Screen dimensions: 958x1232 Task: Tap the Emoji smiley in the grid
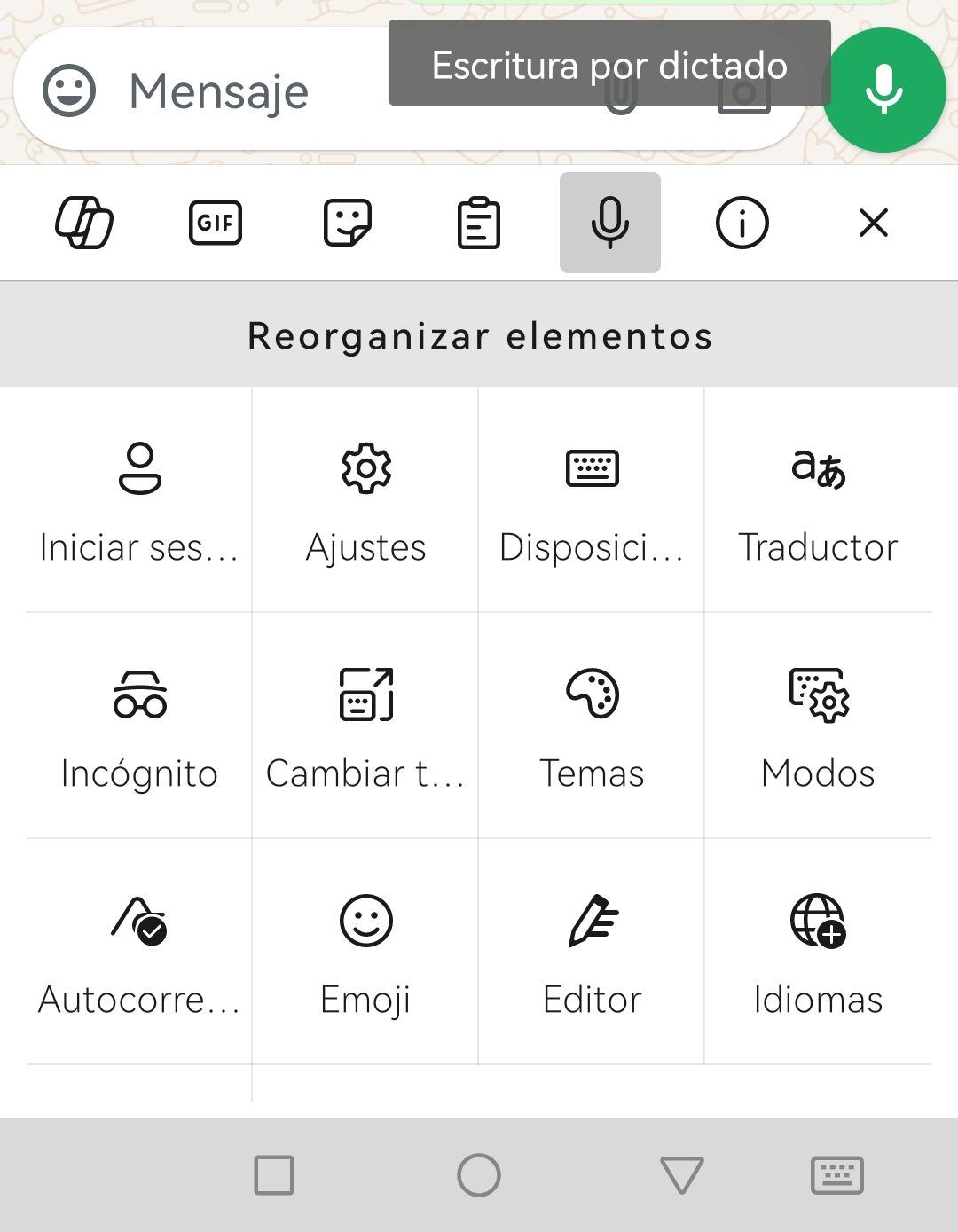point(365,952)
